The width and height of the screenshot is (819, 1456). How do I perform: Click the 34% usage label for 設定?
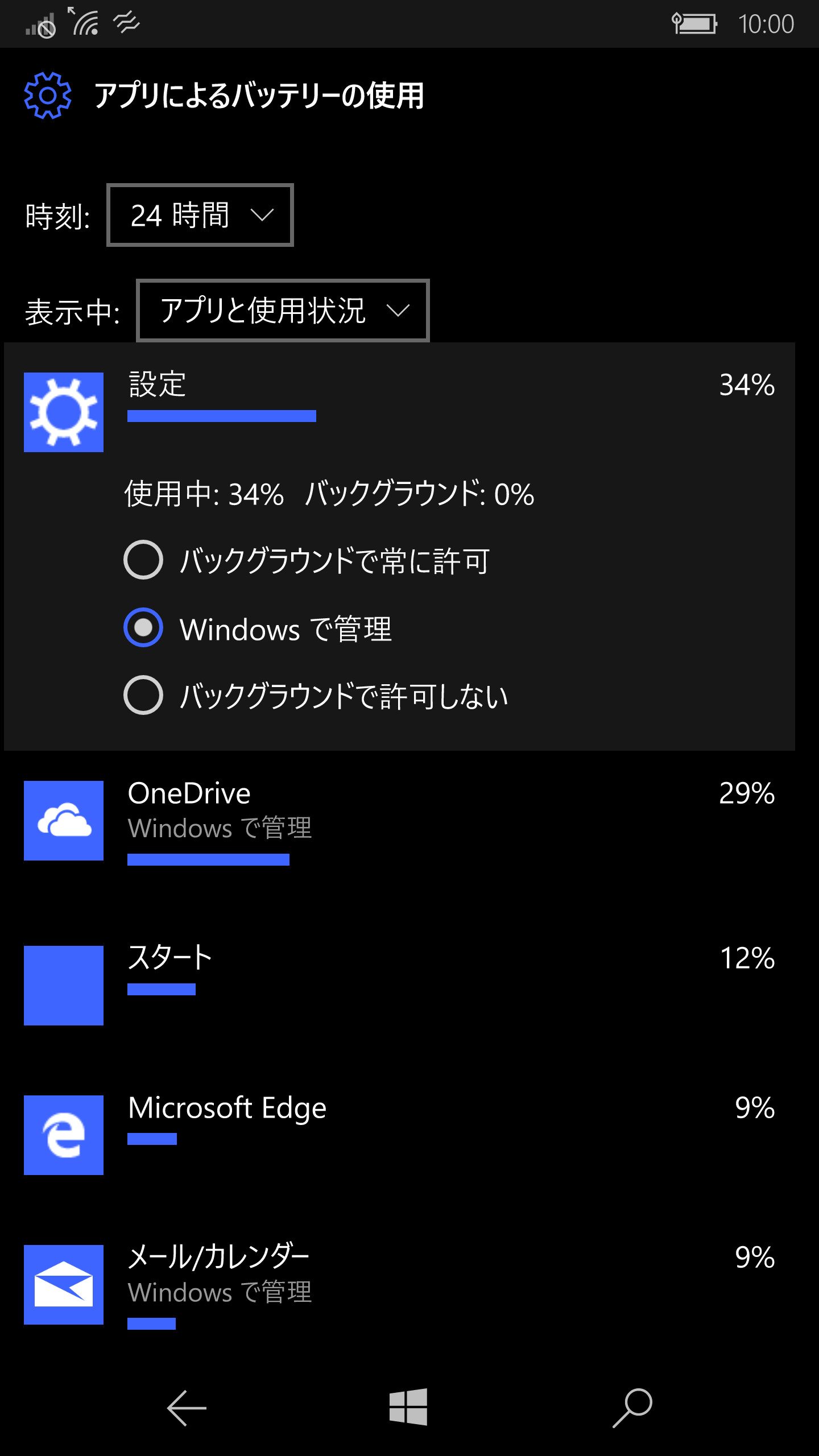(x=747, y=387)
